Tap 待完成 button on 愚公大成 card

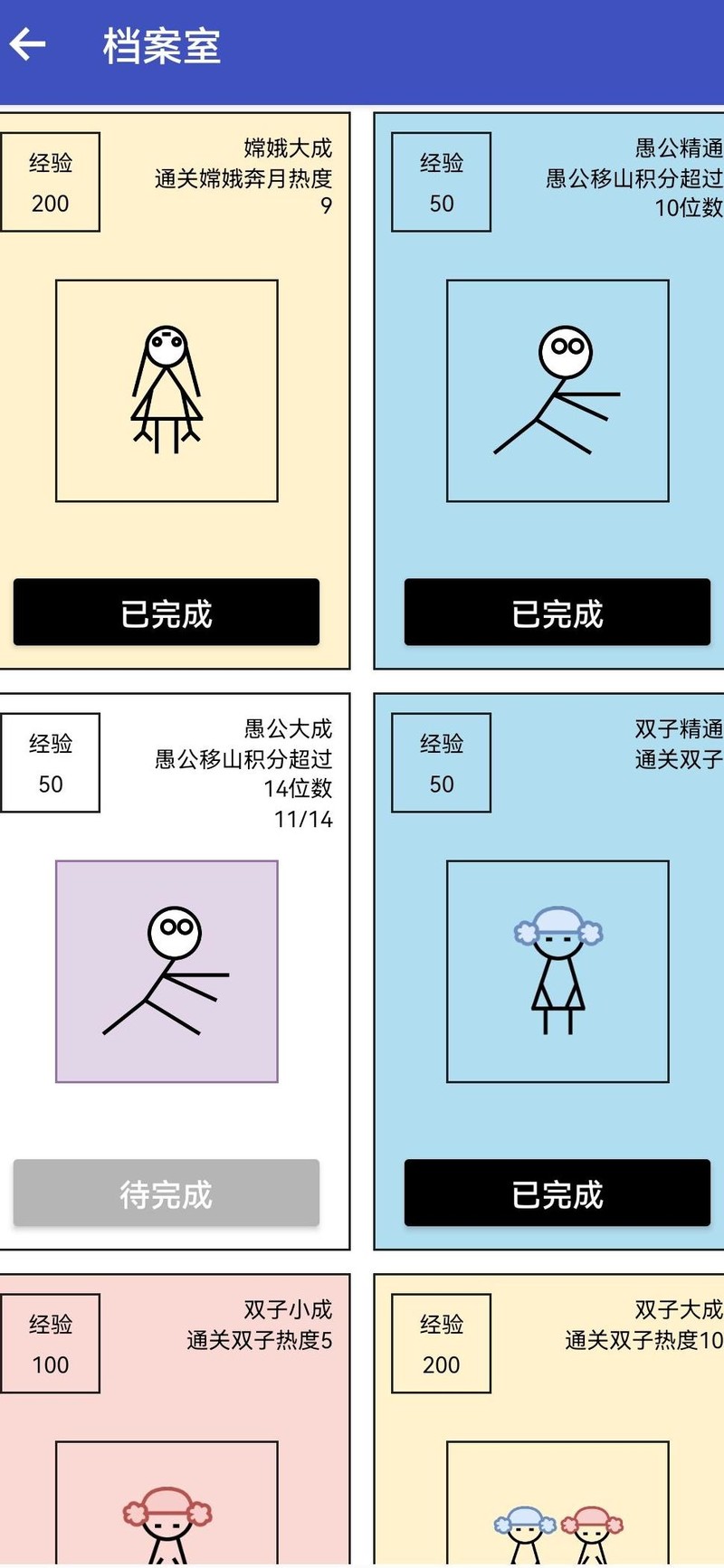[x=167, y=1193]
